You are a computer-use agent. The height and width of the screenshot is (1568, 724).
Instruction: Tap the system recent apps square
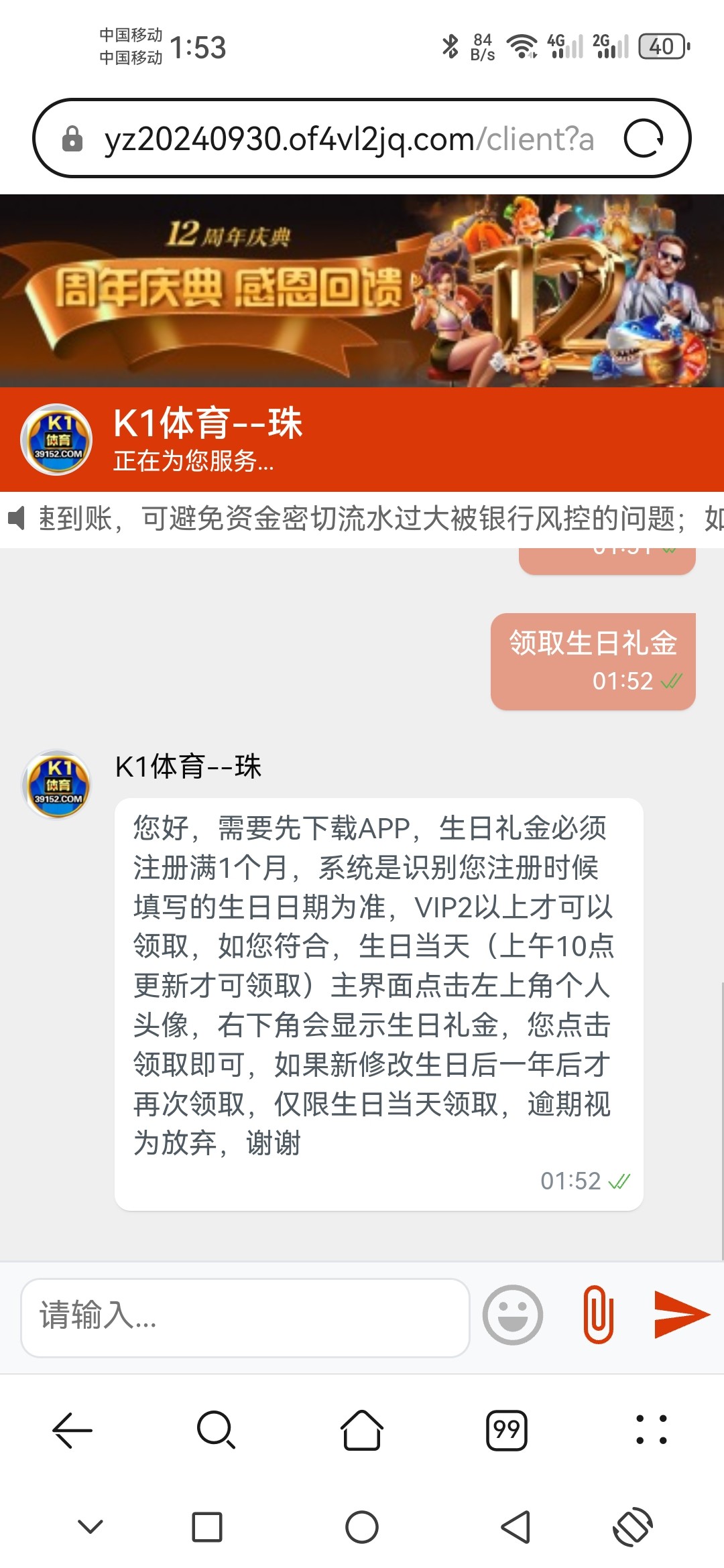click(x=206, y=1527)
